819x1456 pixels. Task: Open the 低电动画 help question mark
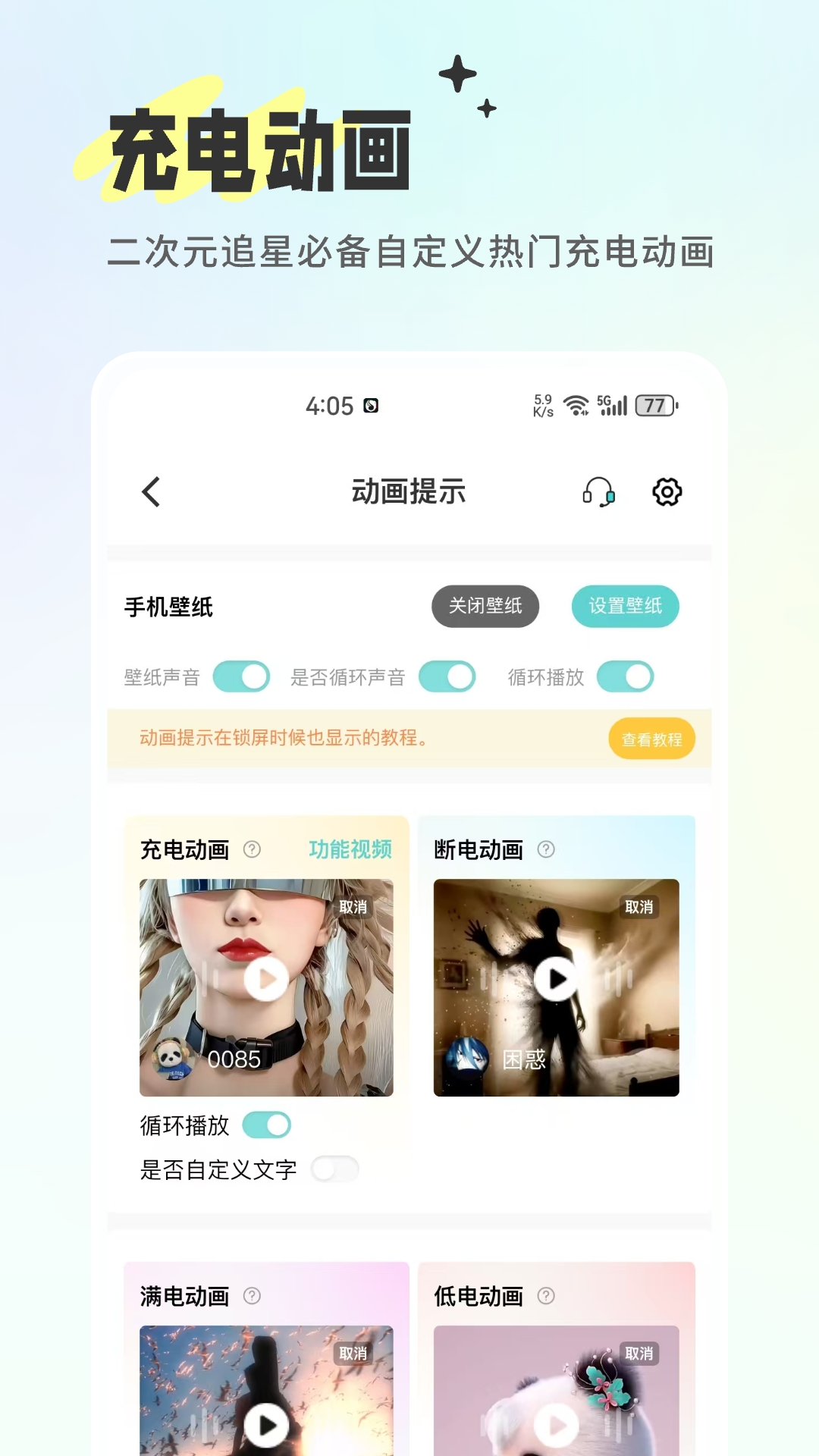[x=545, y=1297]
